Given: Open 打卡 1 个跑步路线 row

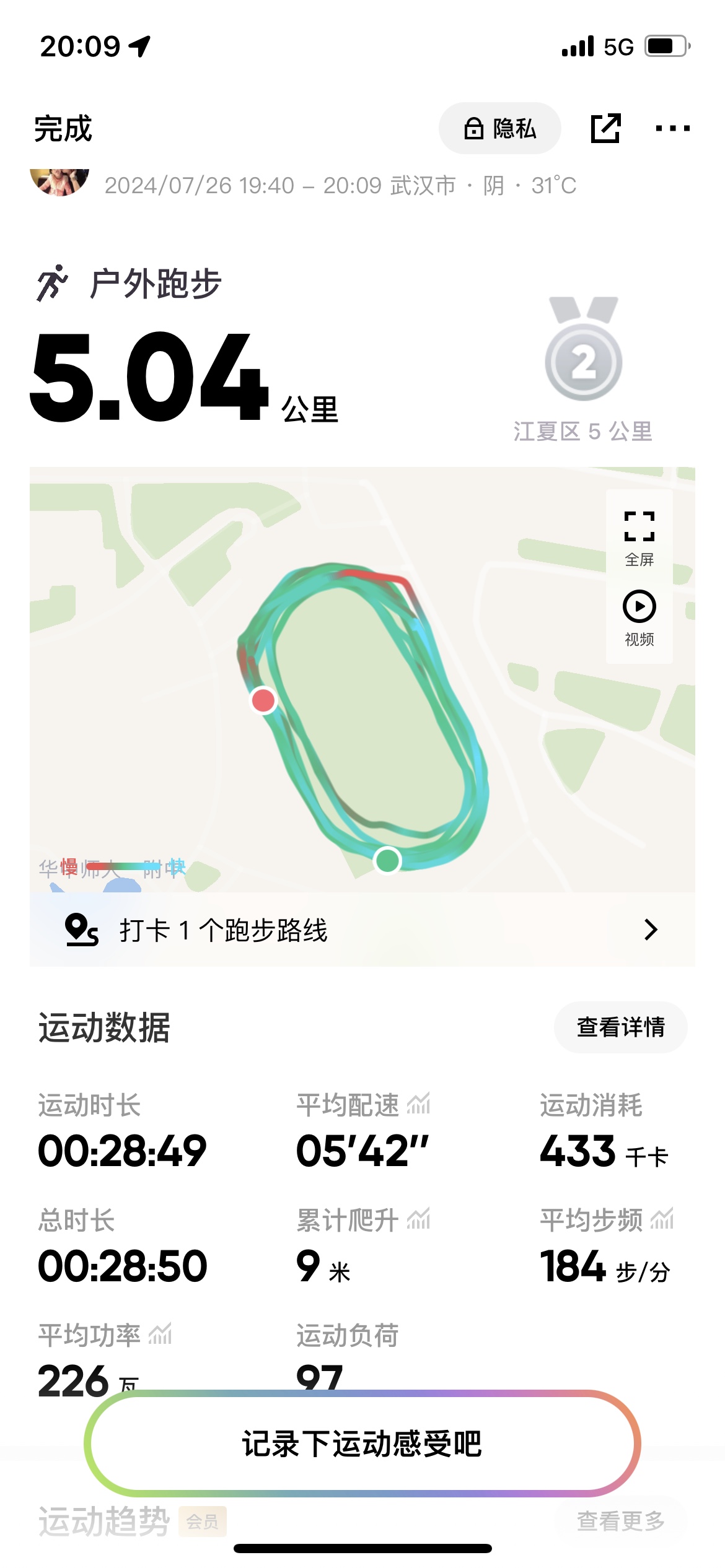Looking at the screenshot, I should [x=362, y=930].
